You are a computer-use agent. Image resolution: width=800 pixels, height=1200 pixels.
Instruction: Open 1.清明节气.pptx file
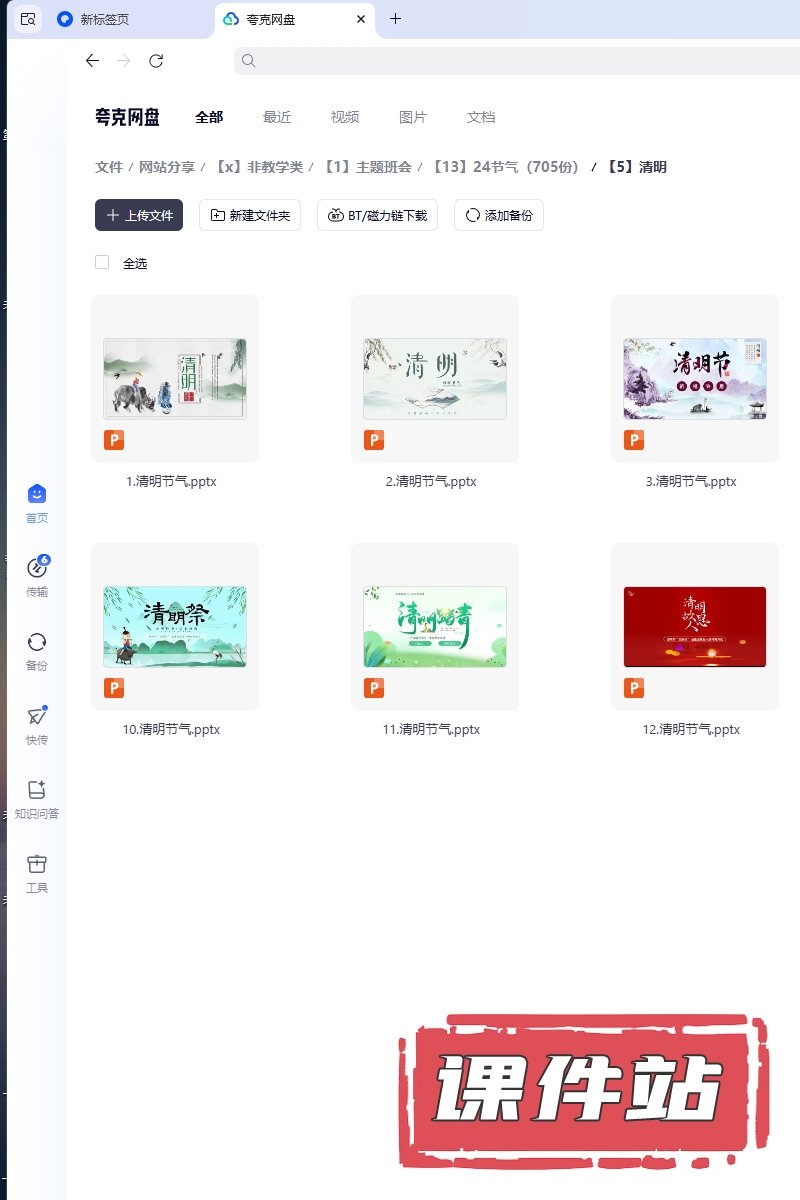pyautogui.click(x=175, y=379)
